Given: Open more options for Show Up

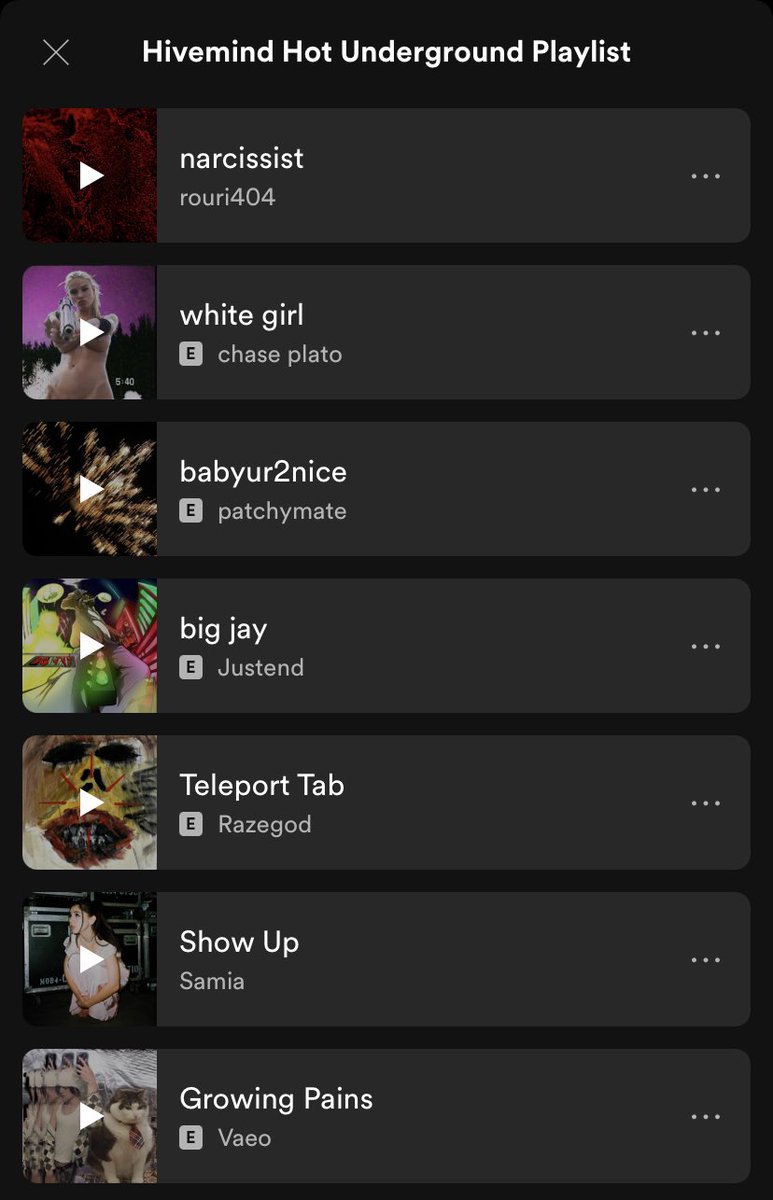Looking at the screenshot, I should pos(705,960).
